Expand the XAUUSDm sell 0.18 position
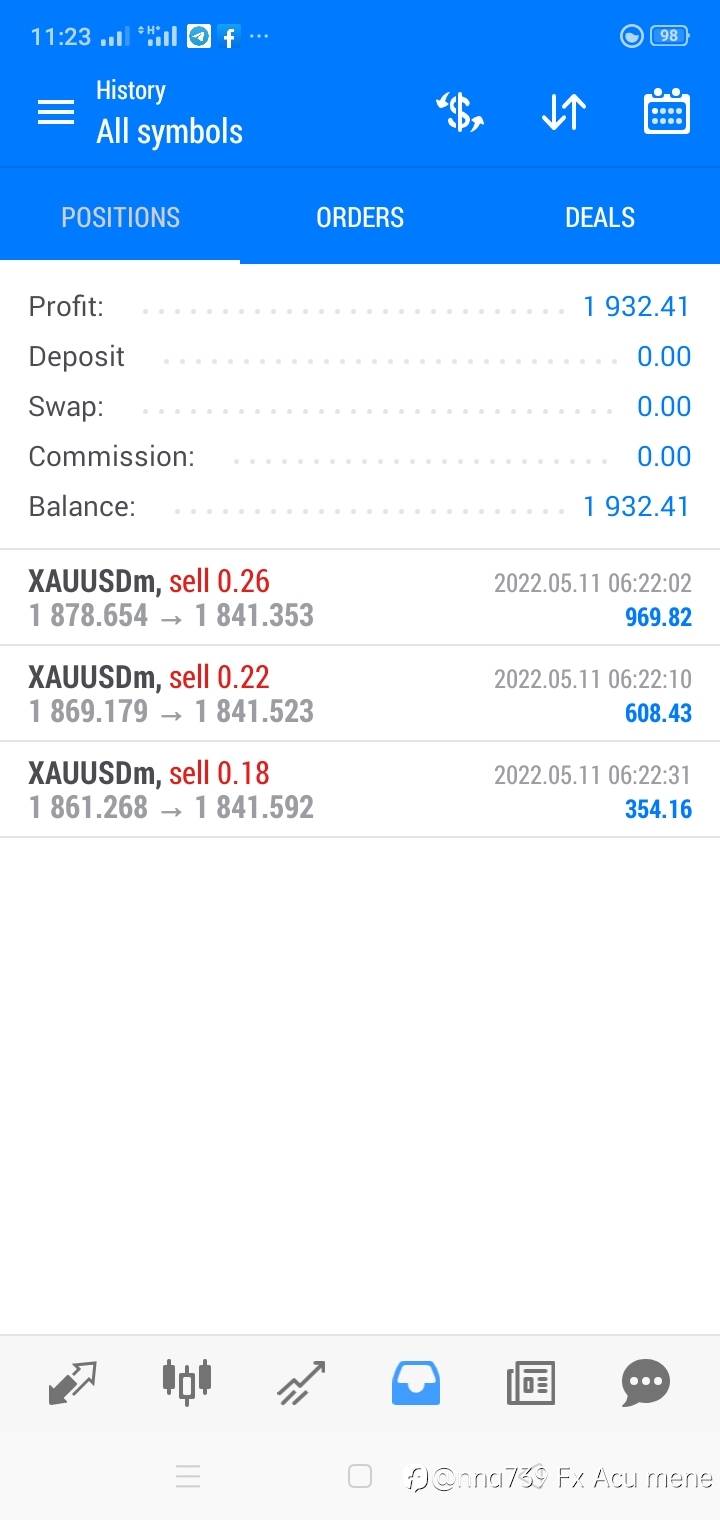This screenshot has width=720, height=1520. (x=360, y=790)
